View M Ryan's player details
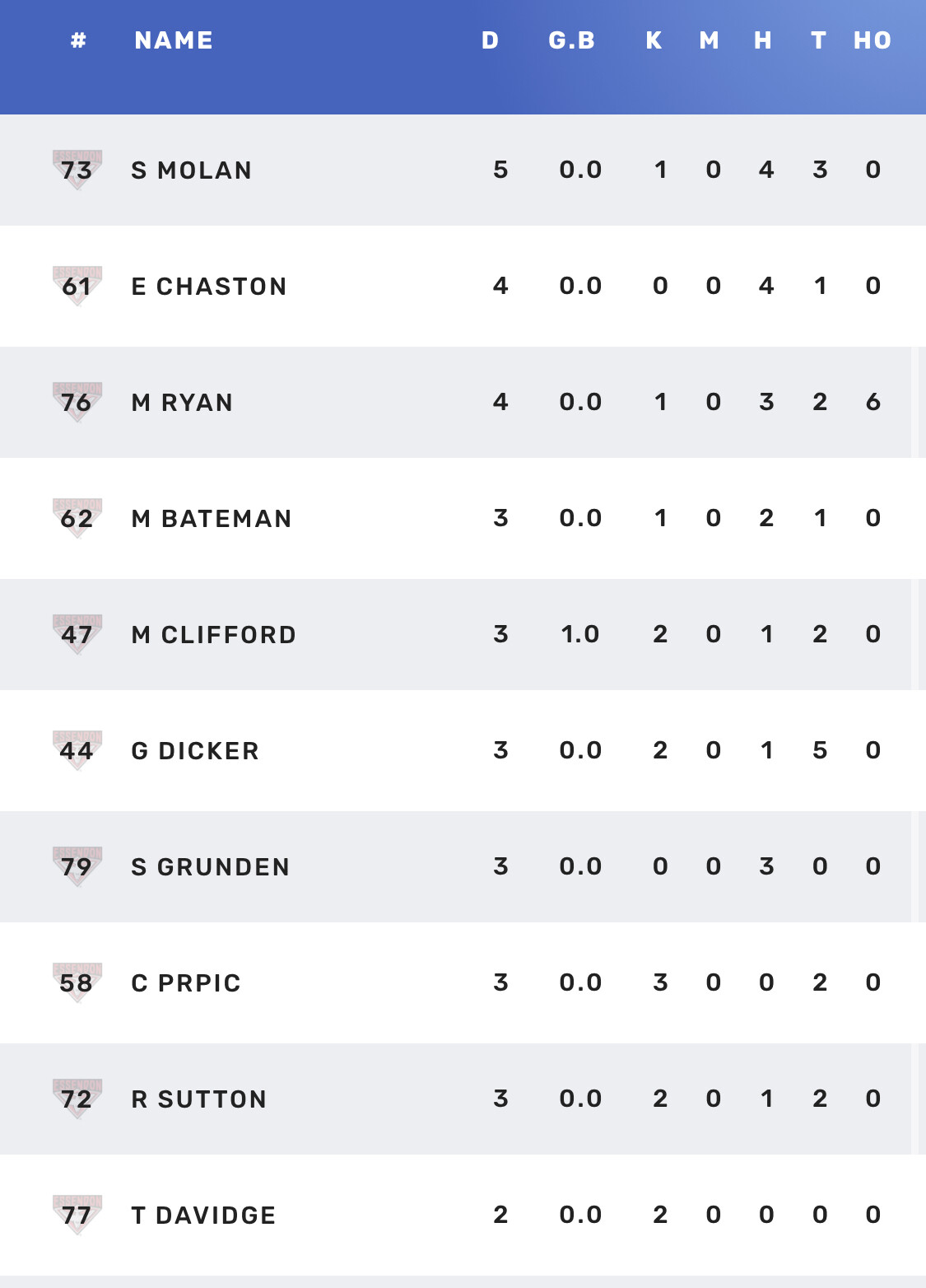 coord(182,403)
